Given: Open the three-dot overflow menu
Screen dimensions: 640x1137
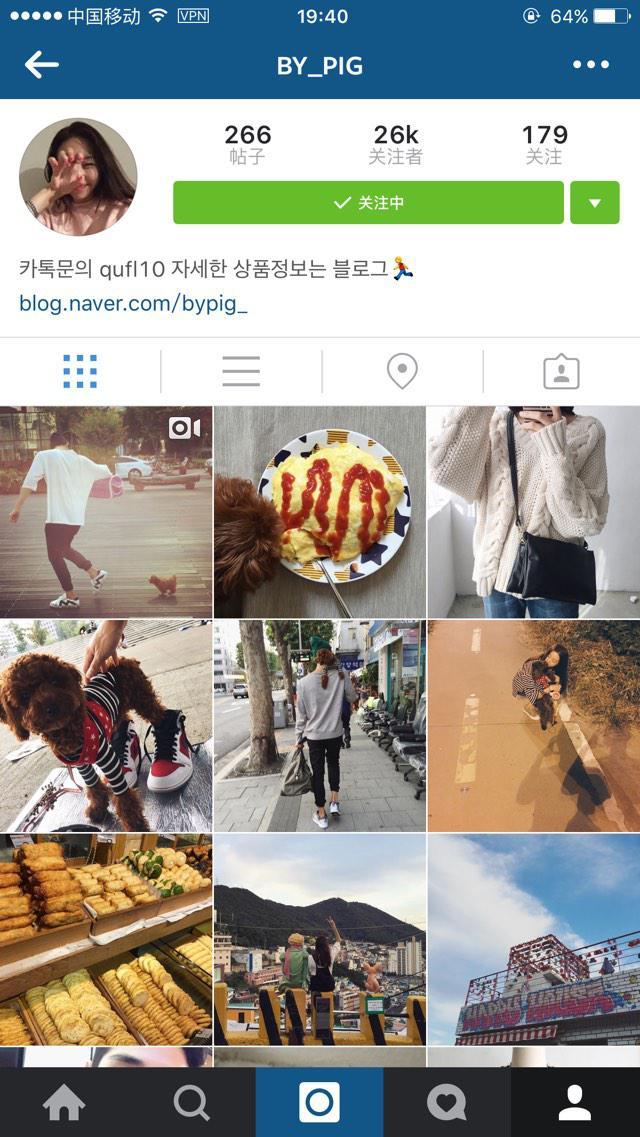Looking at the screenshot, I should point(590,66).
